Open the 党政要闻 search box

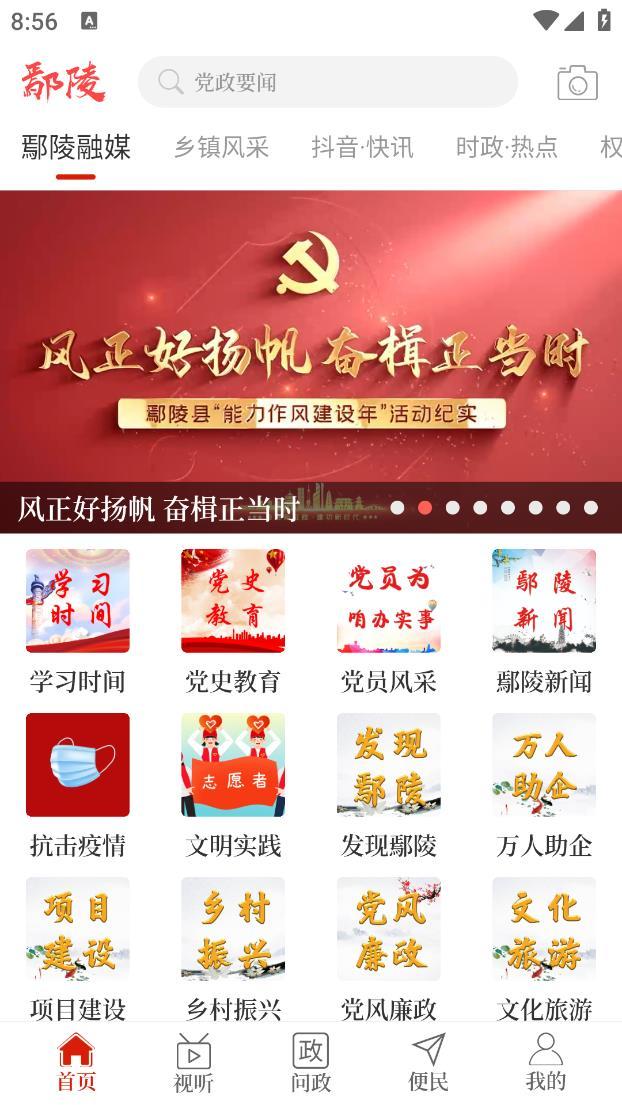tap(327, 82)
